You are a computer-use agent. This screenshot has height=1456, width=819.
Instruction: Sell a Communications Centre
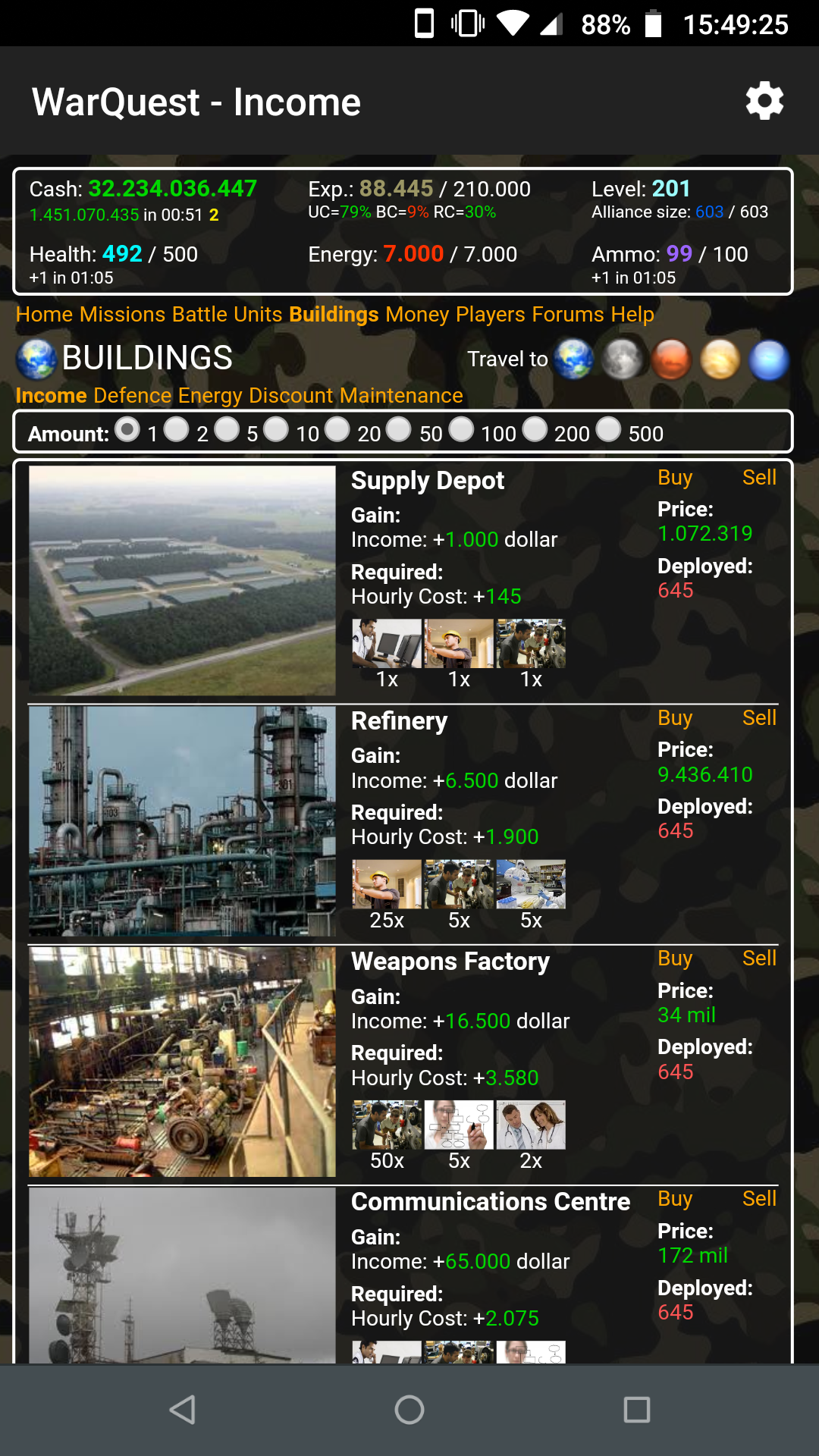point(759,1199)
